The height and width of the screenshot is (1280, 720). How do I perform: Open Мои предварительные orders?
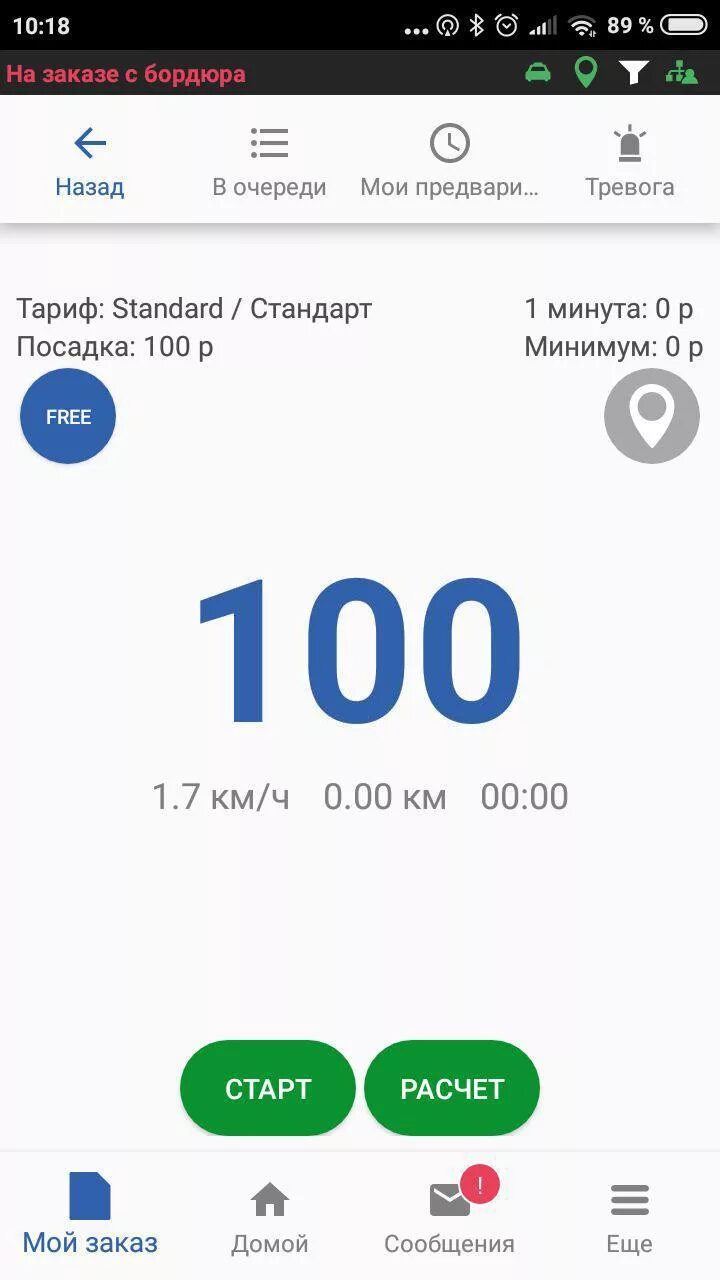[449, 160]
